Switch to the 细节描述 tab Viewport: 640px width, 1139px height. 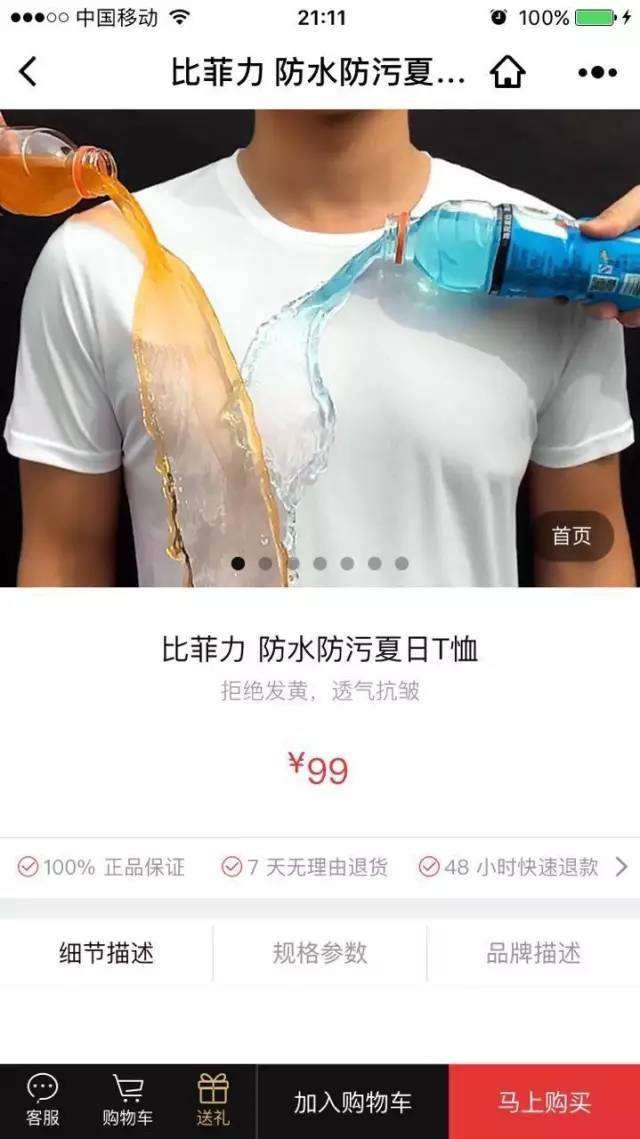106,953
